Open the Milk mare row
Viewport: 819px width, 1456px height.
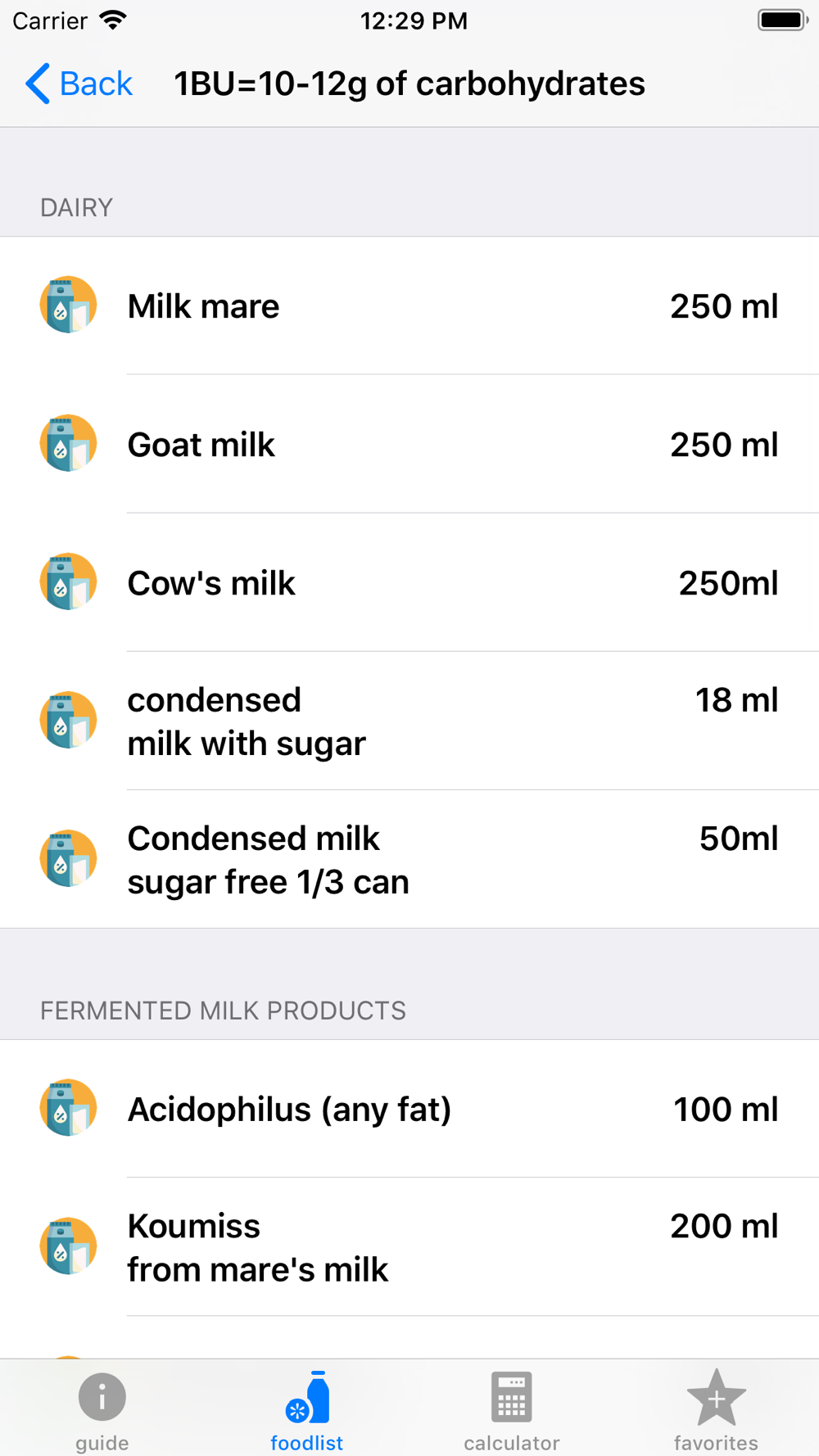coord(409,305)
